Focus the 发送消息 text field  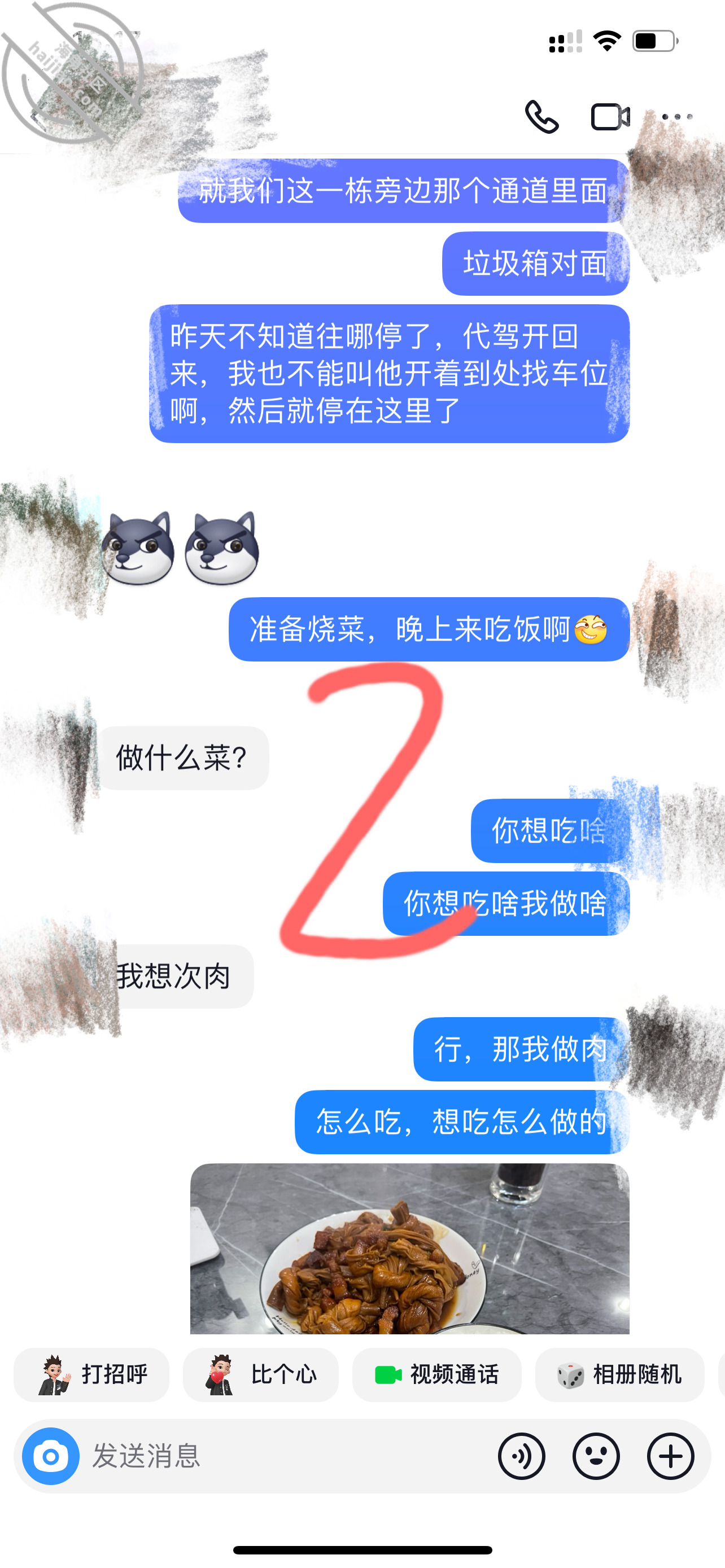[286, 1456]
